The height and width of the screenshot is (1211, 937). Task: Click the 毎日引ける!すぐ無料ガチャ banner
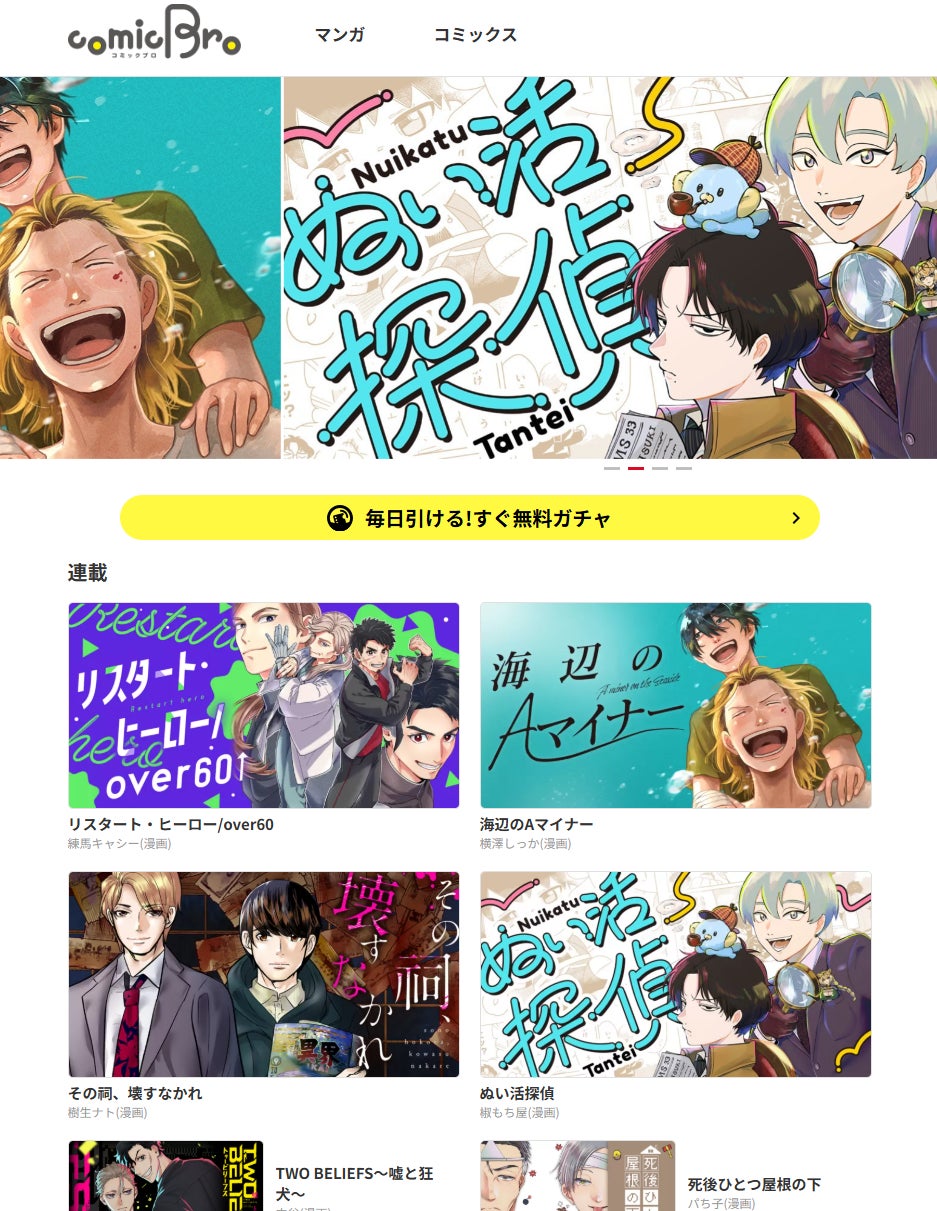pos(469,517)
